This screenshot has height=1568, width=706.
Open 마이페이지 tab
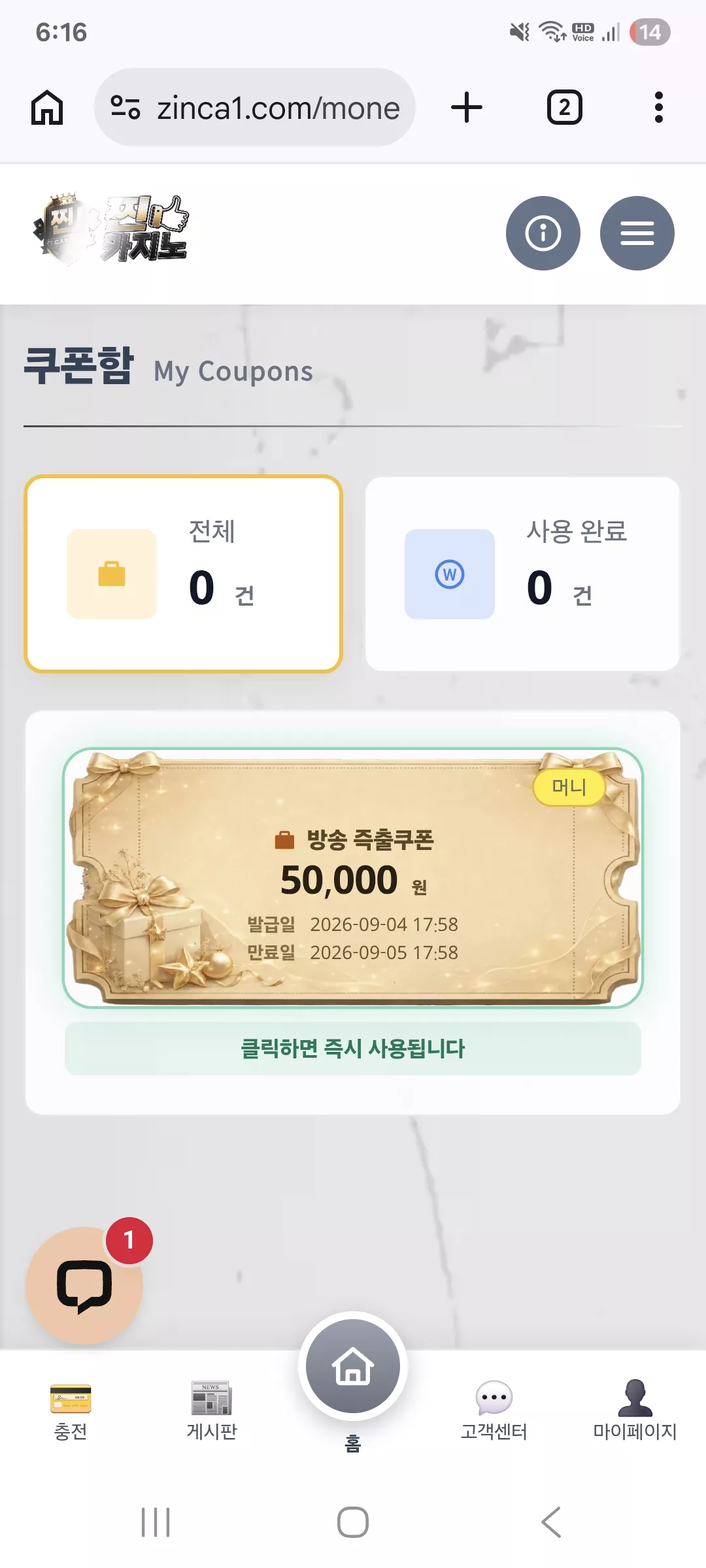point(635,1411)
